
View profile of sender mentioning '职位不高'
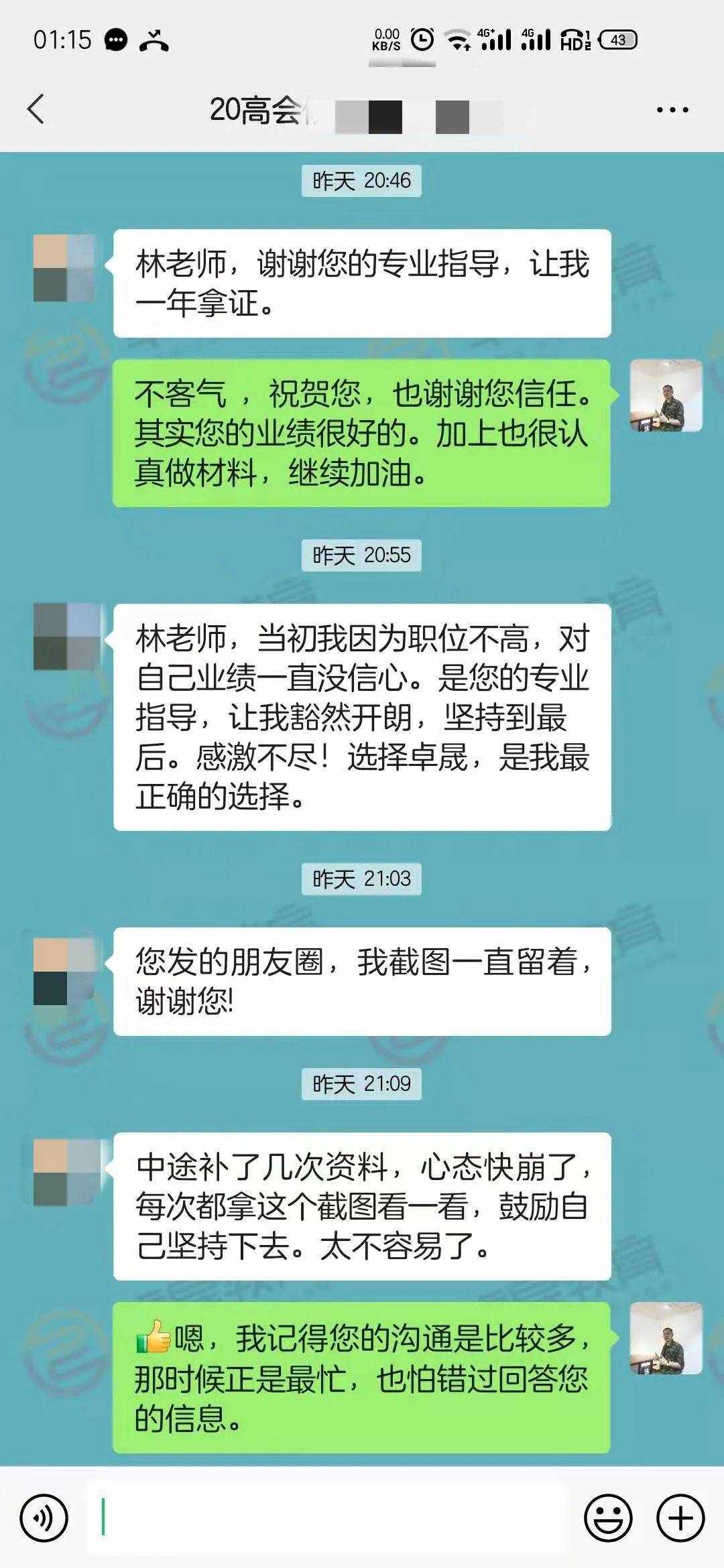pyautogui.click(x=66, y=637)
